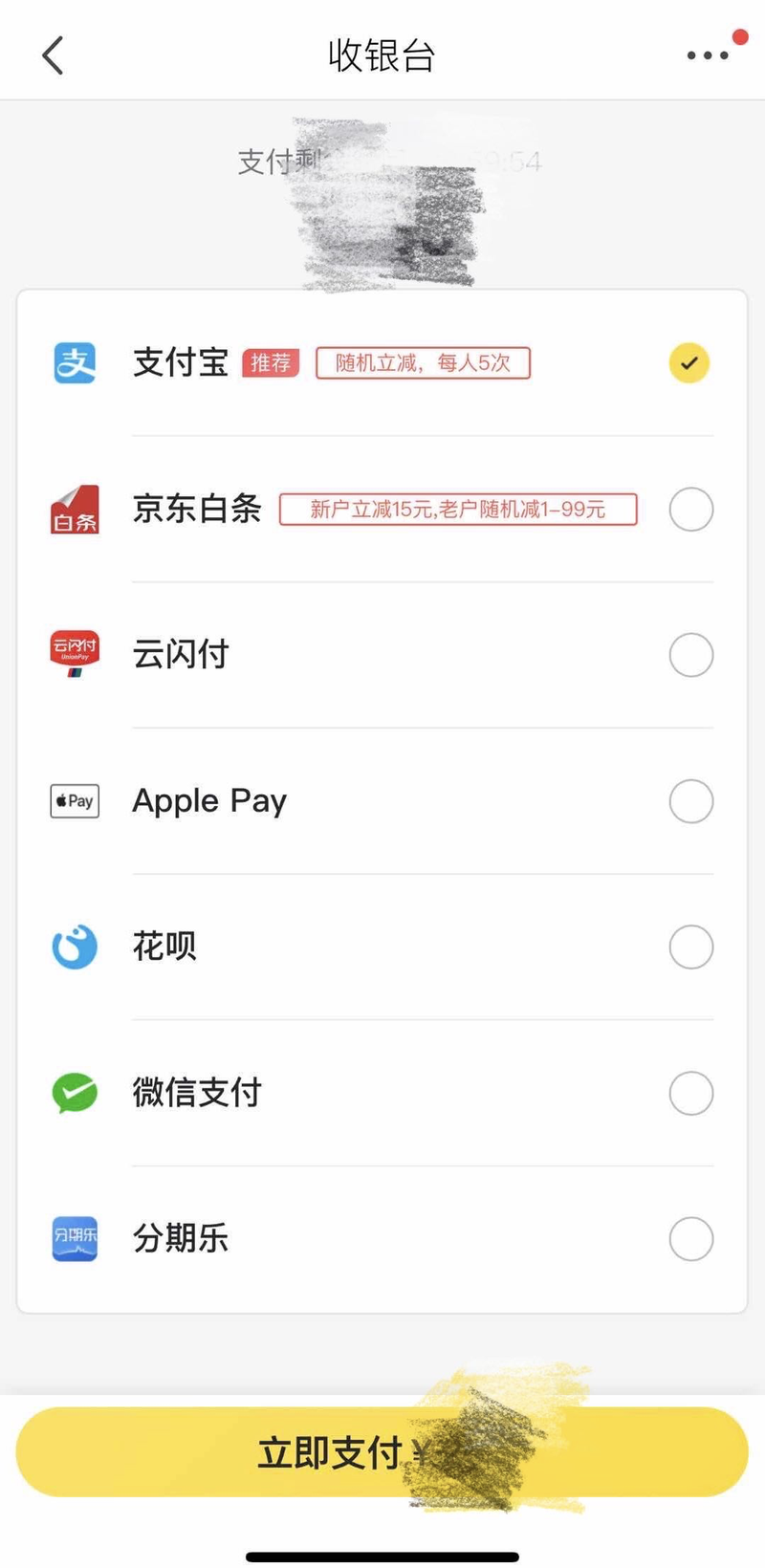The image size is (765, 1568).
Task: Click the WeChat Pay green icon
Action: pos(74,1093)
